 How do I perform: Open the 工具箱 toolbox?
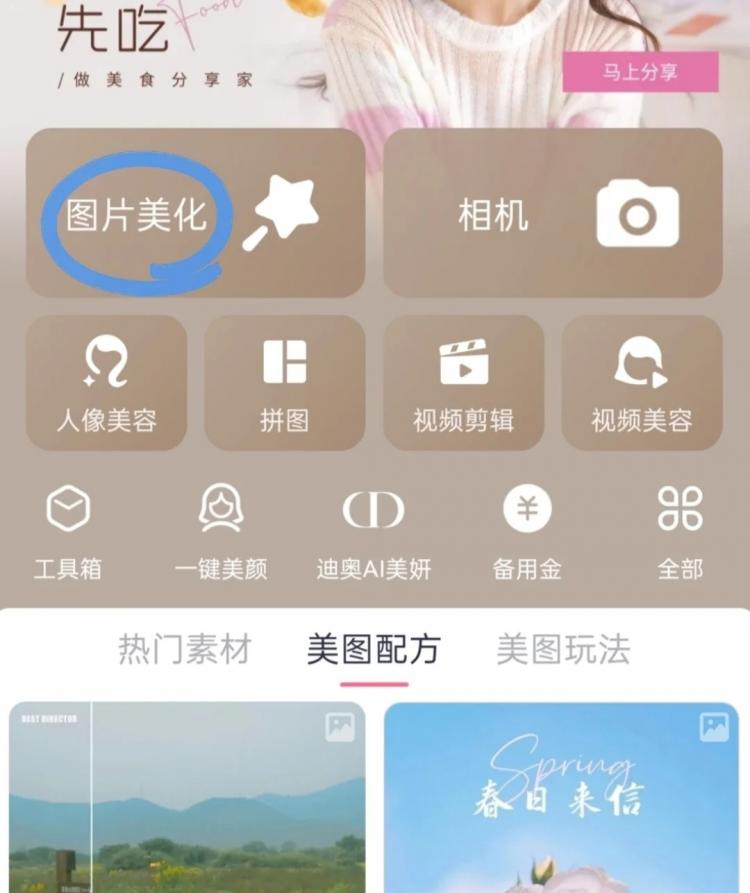(65, 525)
